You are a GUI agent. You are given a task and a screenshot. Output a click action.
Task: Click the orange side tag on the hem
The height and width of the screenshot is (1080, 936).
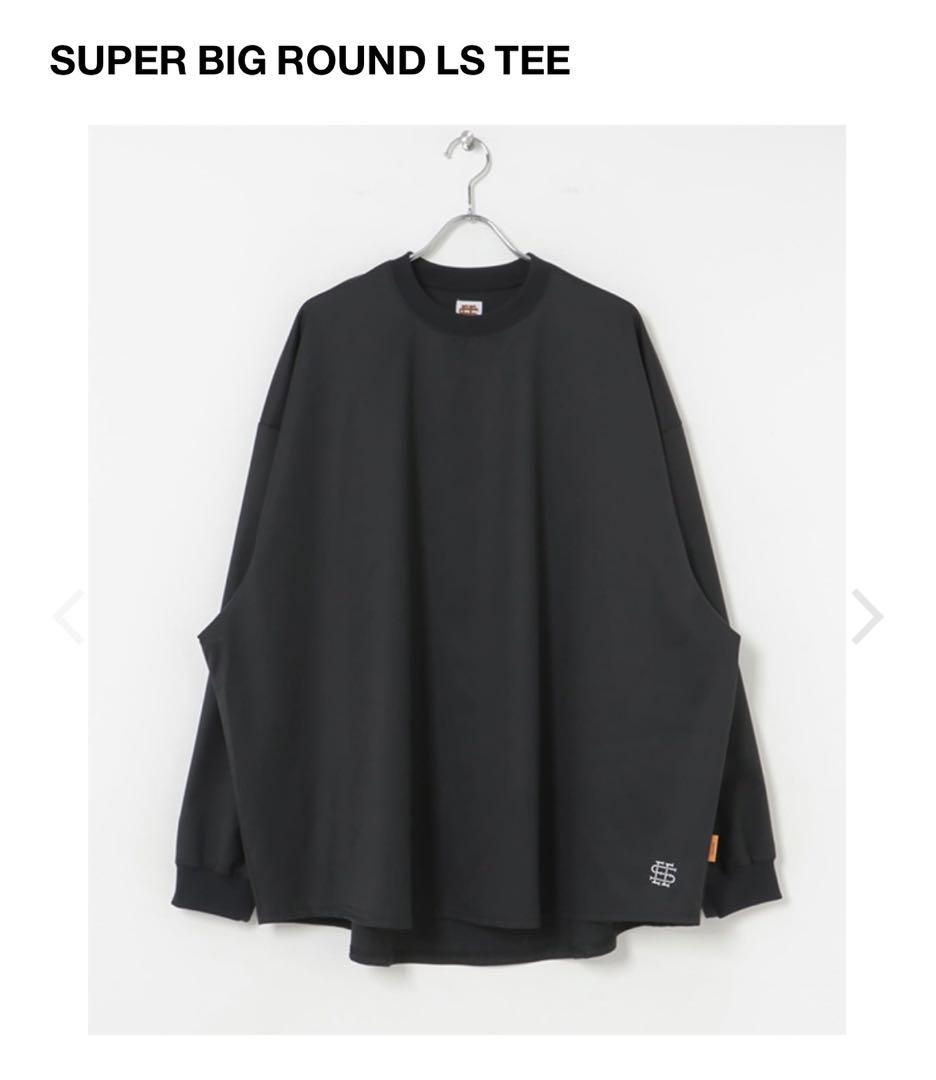tap(714, 845)
